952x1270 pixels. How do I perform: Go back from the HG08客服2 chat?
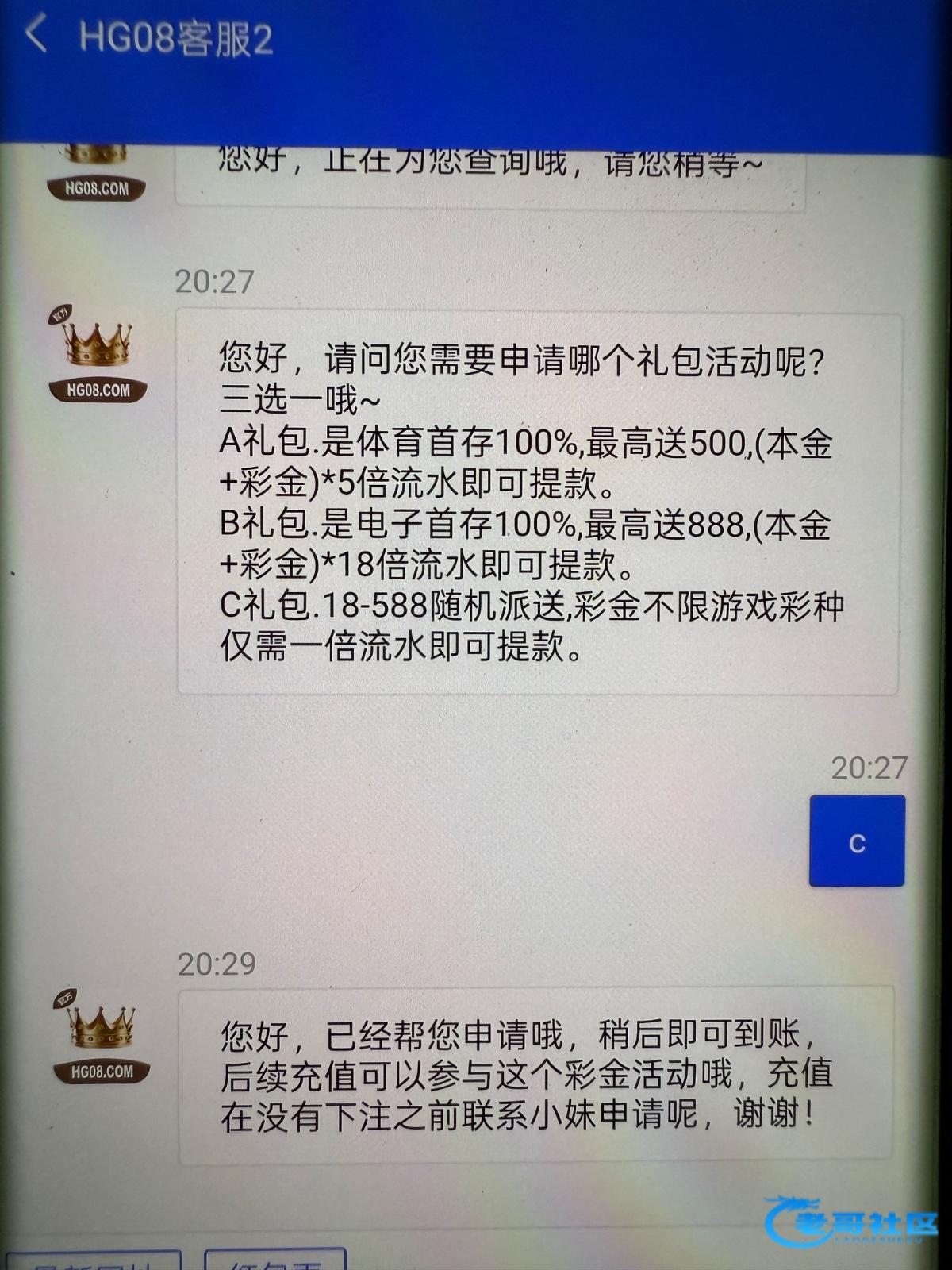click(x=36, y=37)
